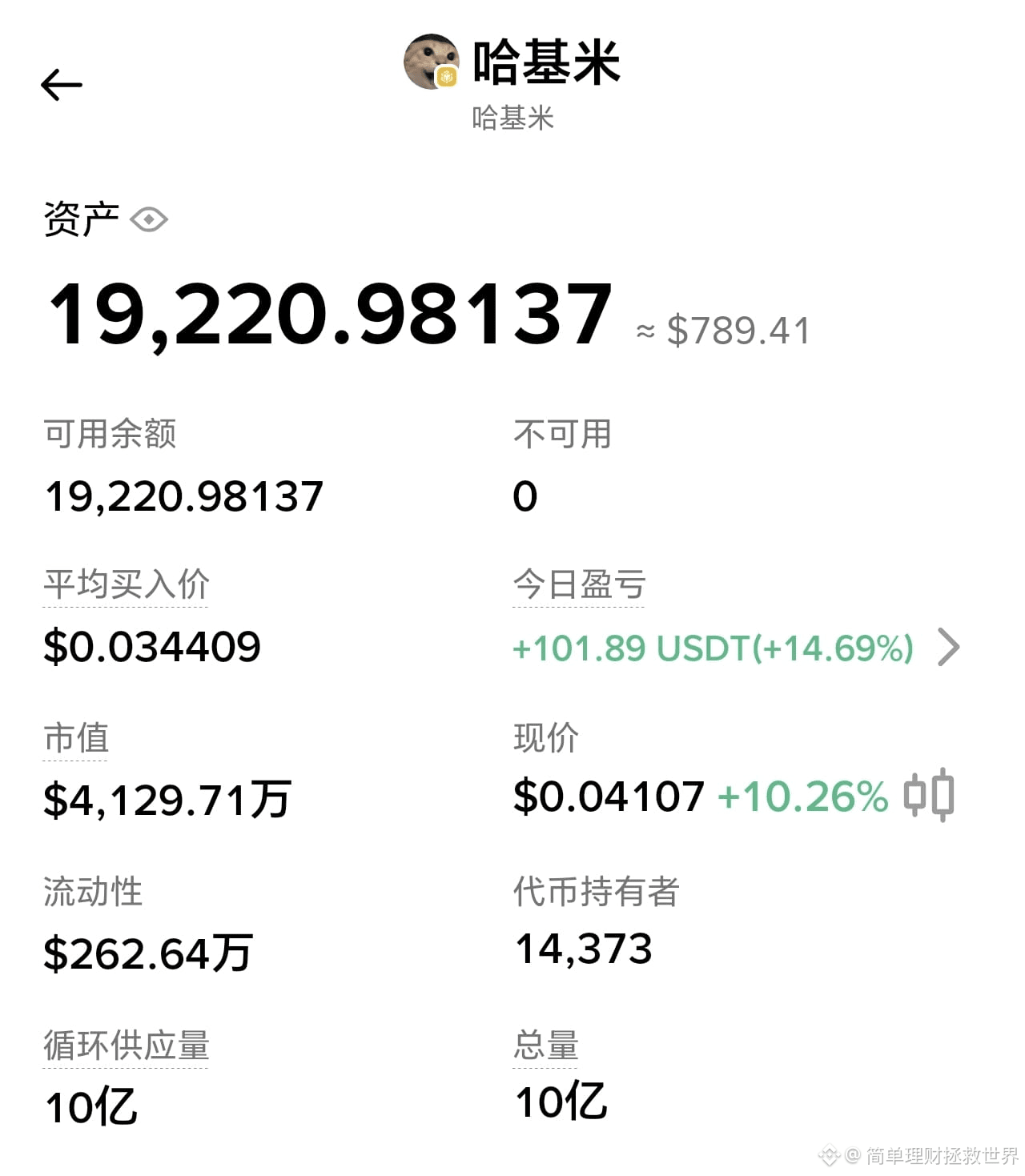This screenshot has height=1176, width=1025.
Task: Tap the avatar to view token details
Action: 429,62
